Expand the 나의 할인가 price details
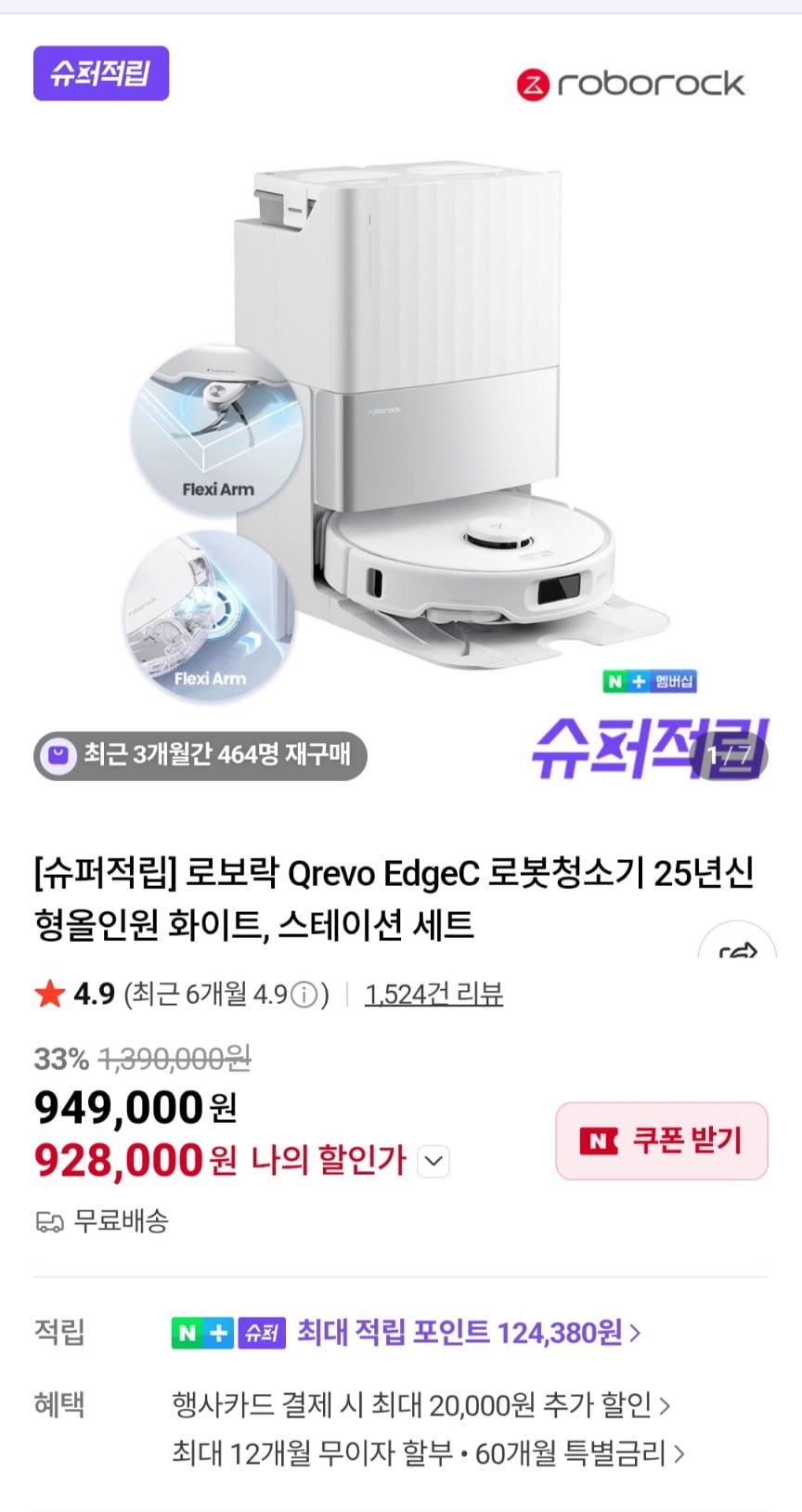Screen dimensions: 802x1512 point(434,1161)
